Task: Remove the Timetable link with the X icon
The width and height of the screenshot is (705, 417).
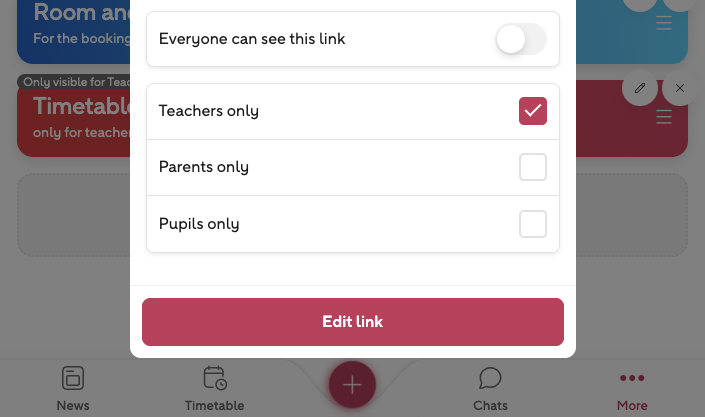Action: 680,88
